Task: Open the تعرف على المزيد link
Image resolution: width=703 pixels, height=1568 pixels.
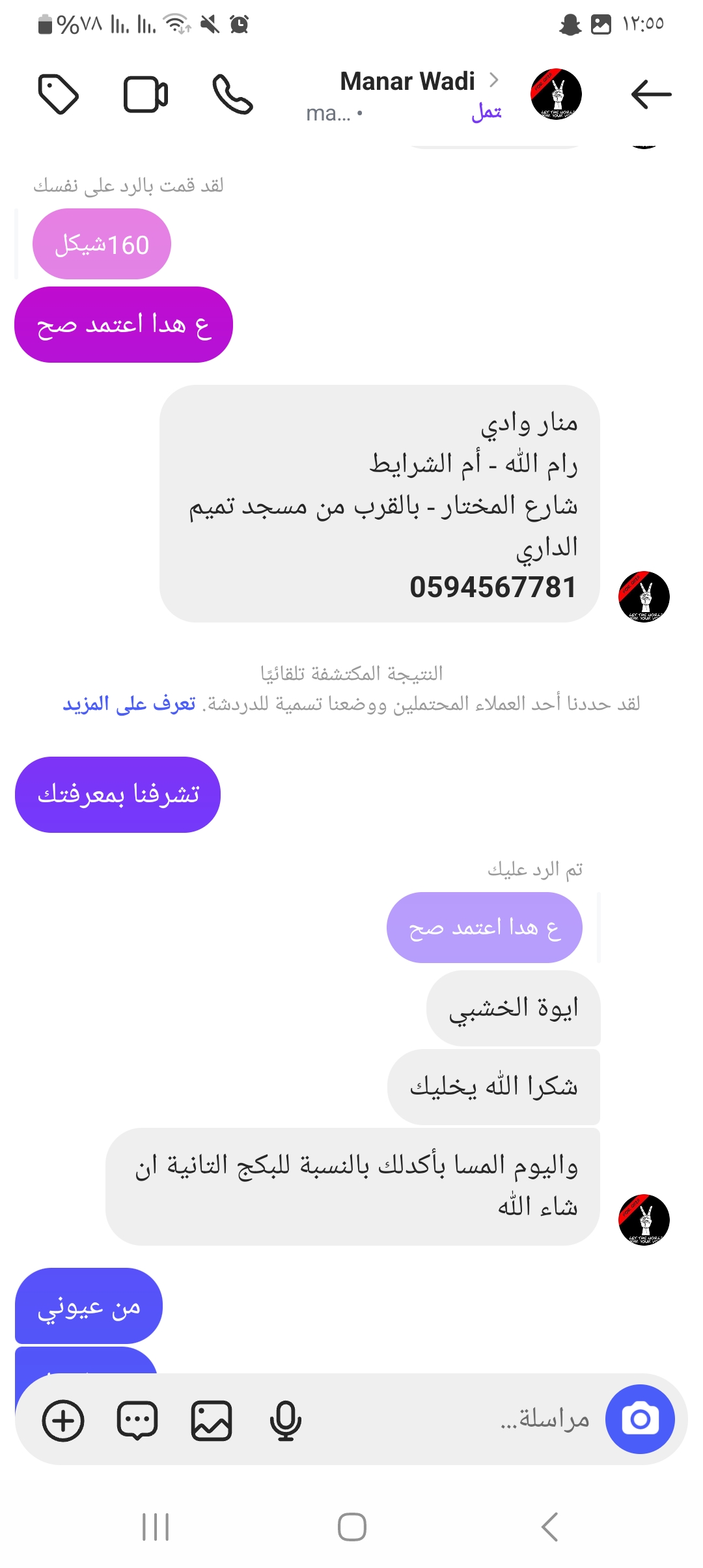Action: pos(129,704)
